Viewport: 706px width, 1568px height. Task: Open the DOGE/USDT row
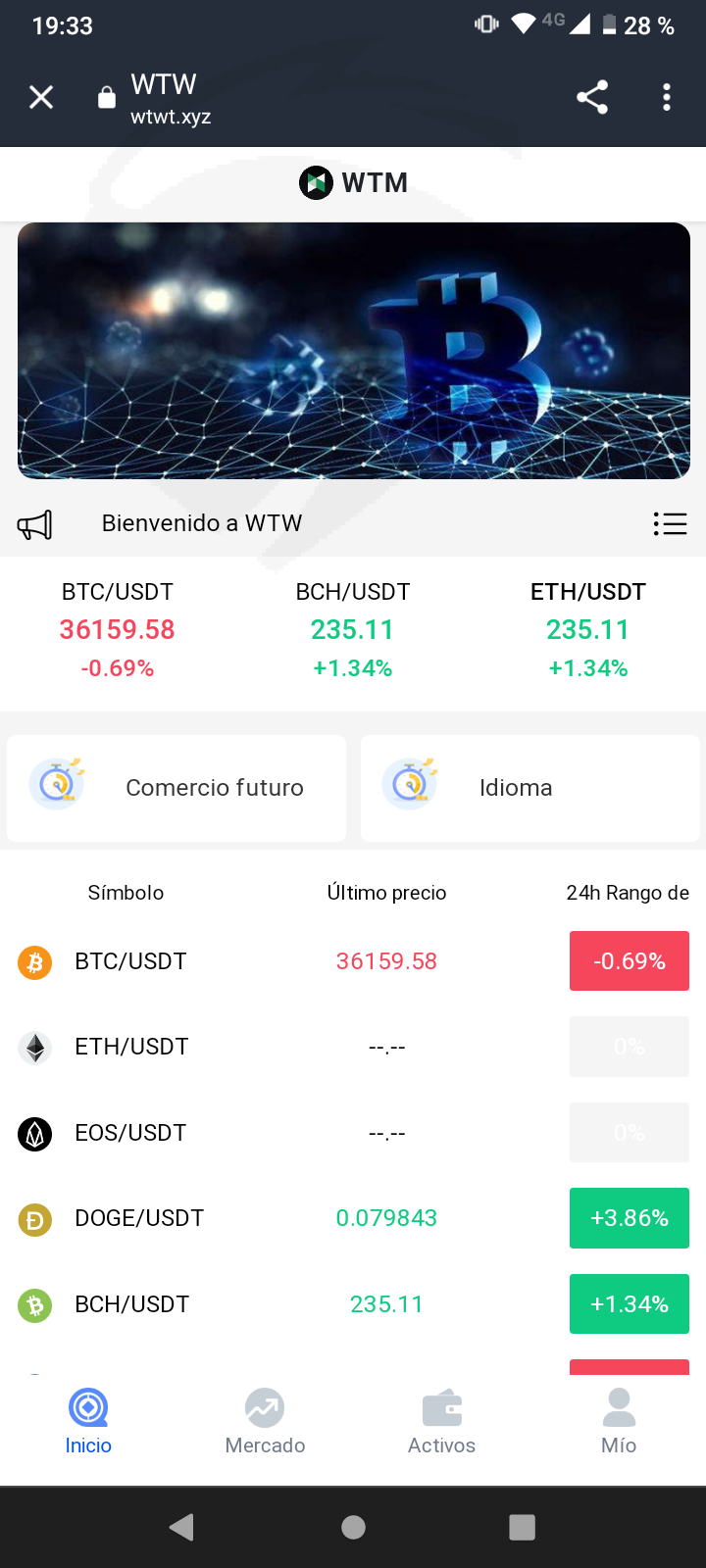coord(353,1218)
